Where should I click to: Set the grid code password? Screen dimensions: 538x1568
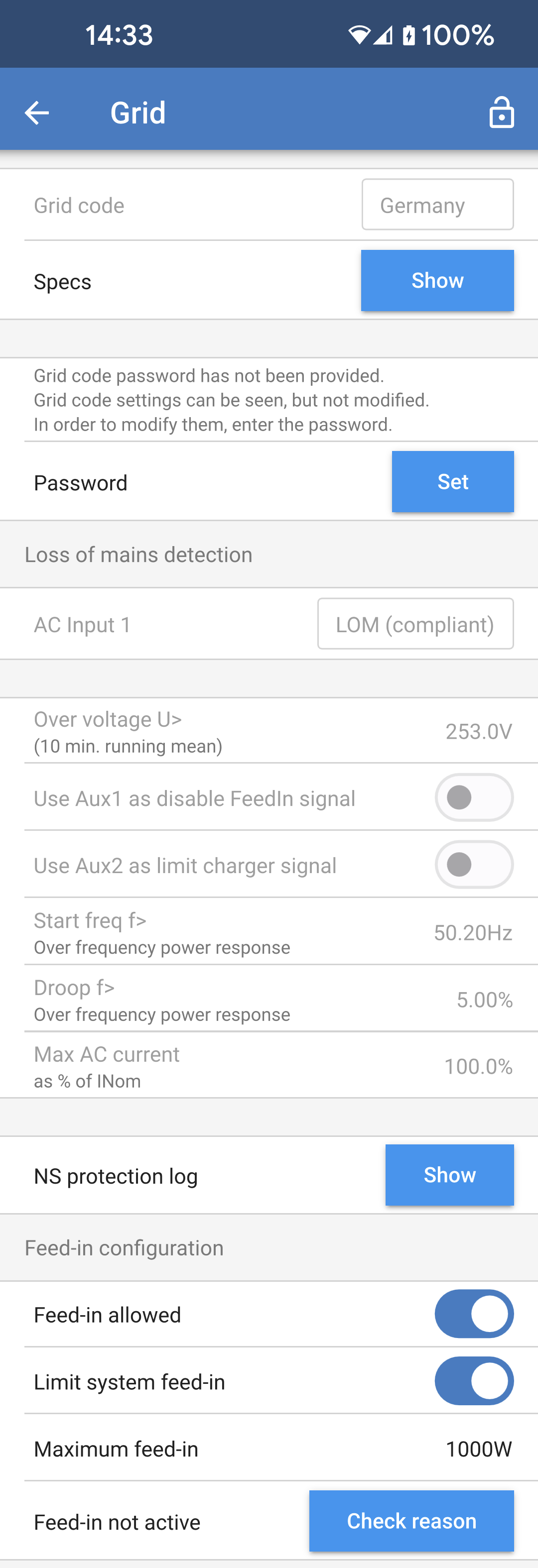(452, 481)
